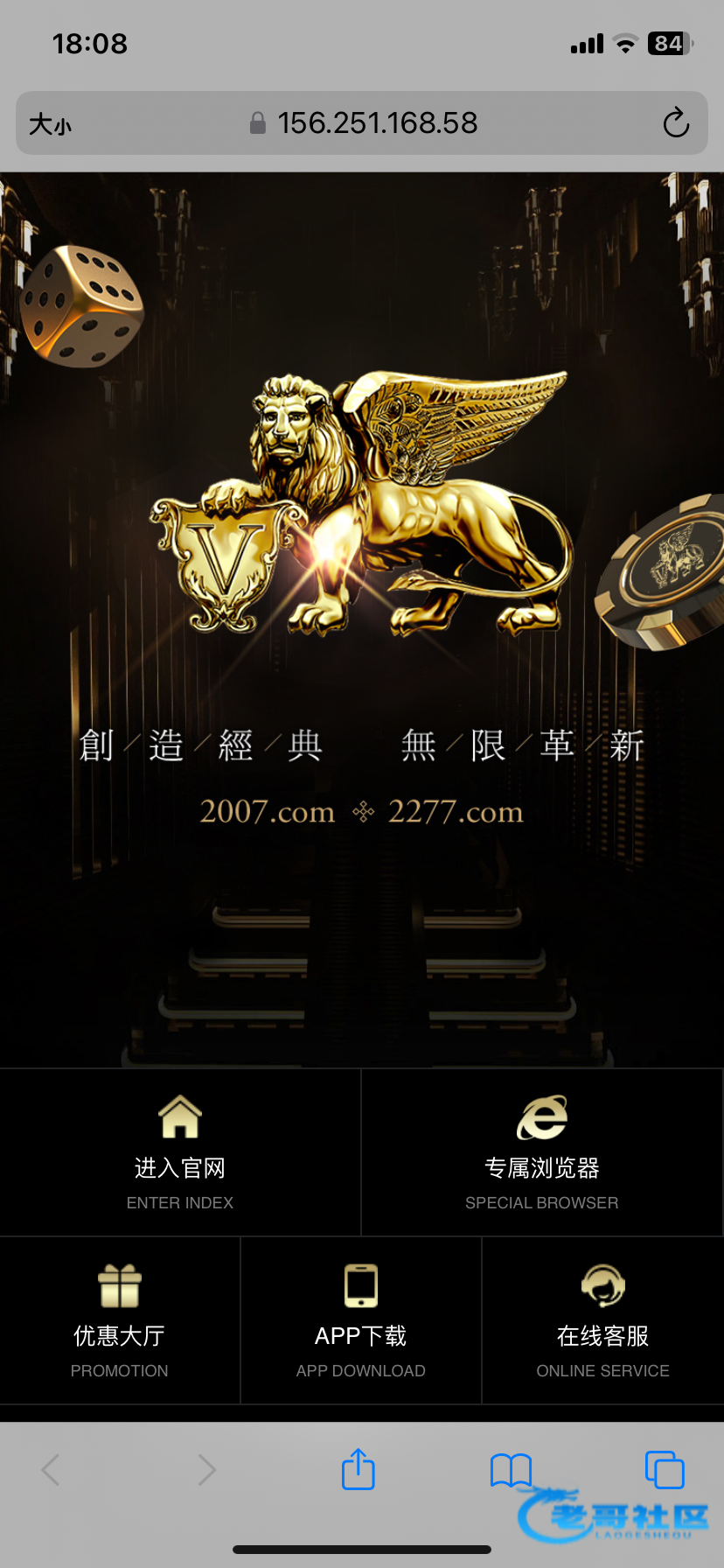
Task: Open the page text size menu
Action: click(x=50, y=124)
